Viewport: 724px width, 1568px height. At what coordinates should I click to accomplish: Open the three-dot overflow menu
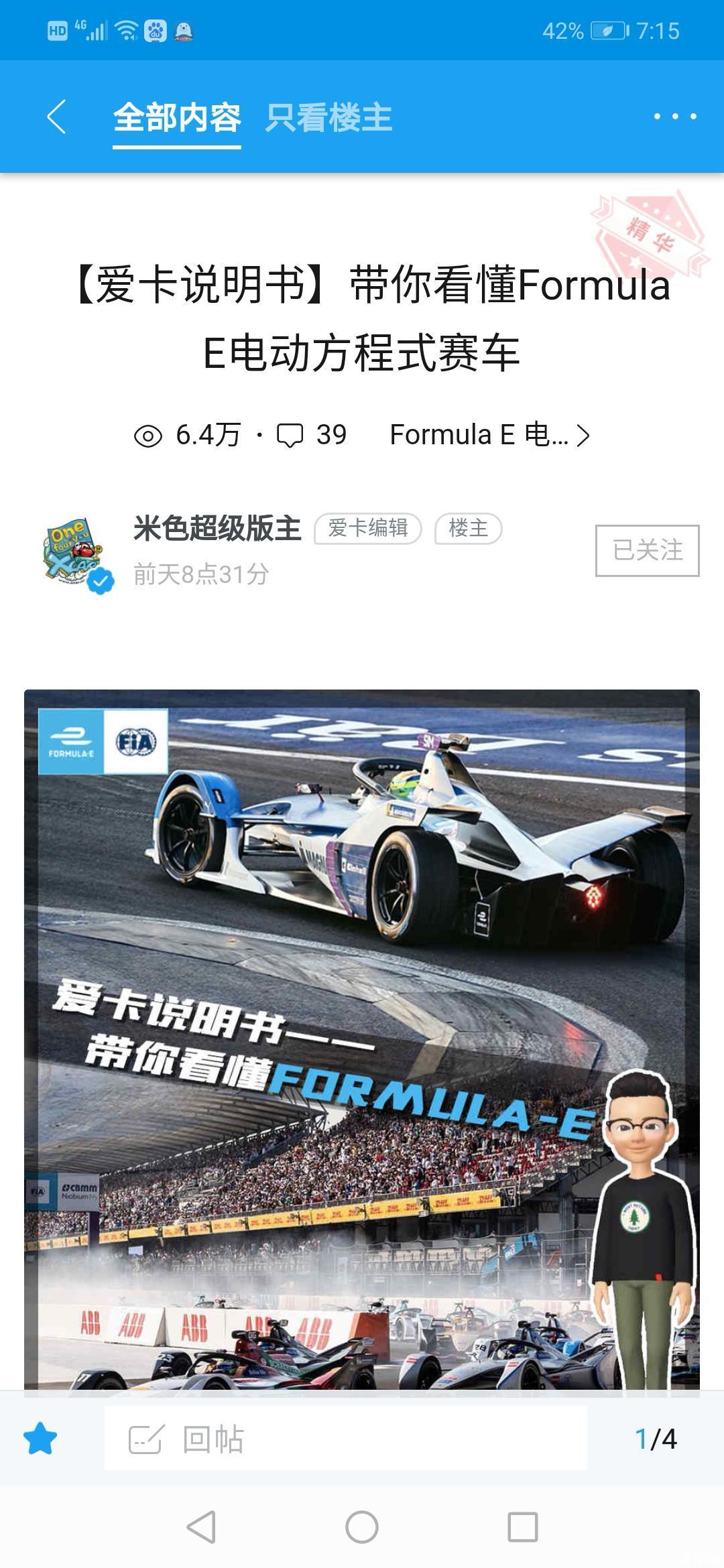click(x=674, y=117)
